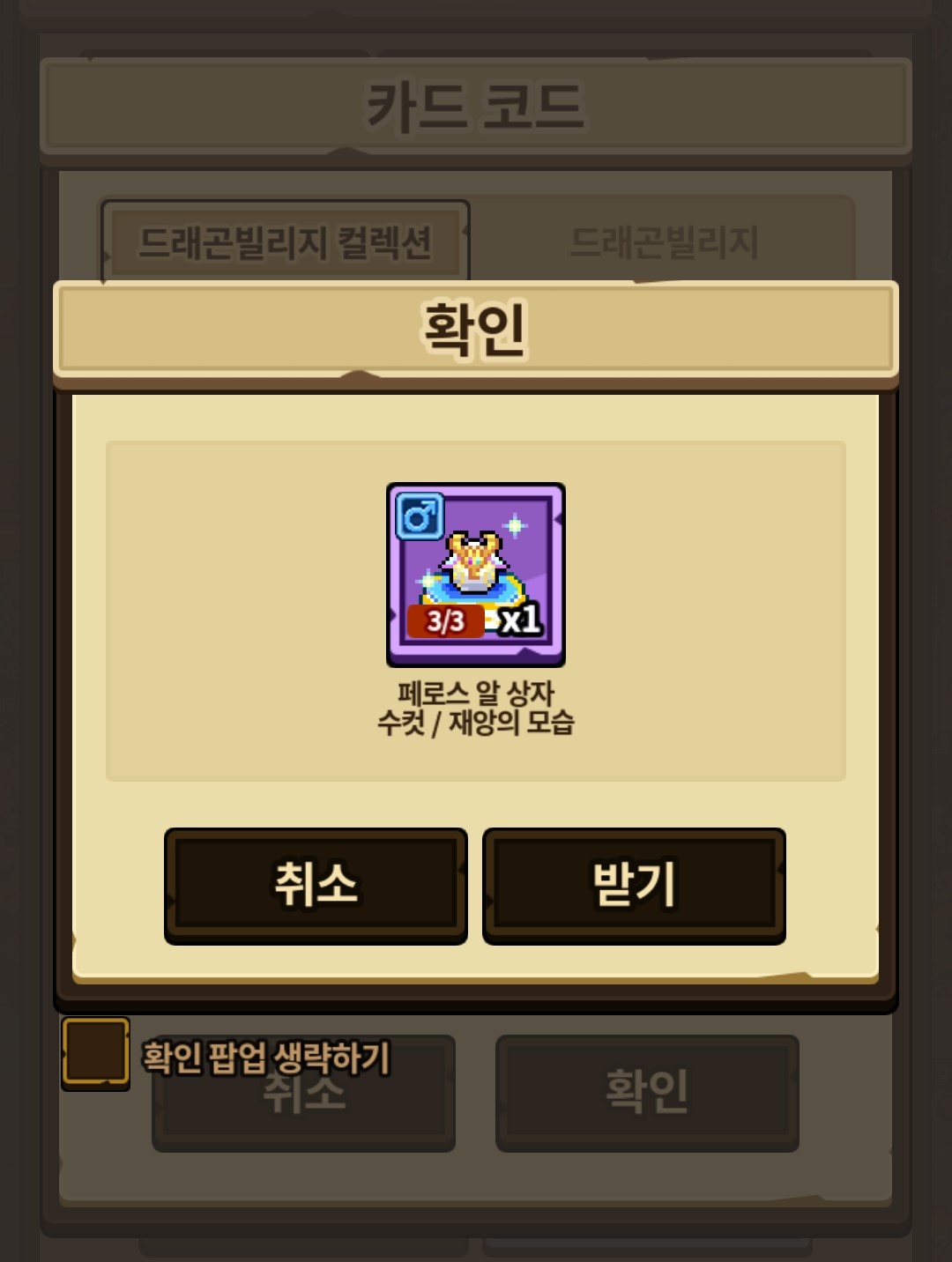Check the 확인 팝업 생략하기 box
The image size is (952, 1262).
pos(95,1052)
